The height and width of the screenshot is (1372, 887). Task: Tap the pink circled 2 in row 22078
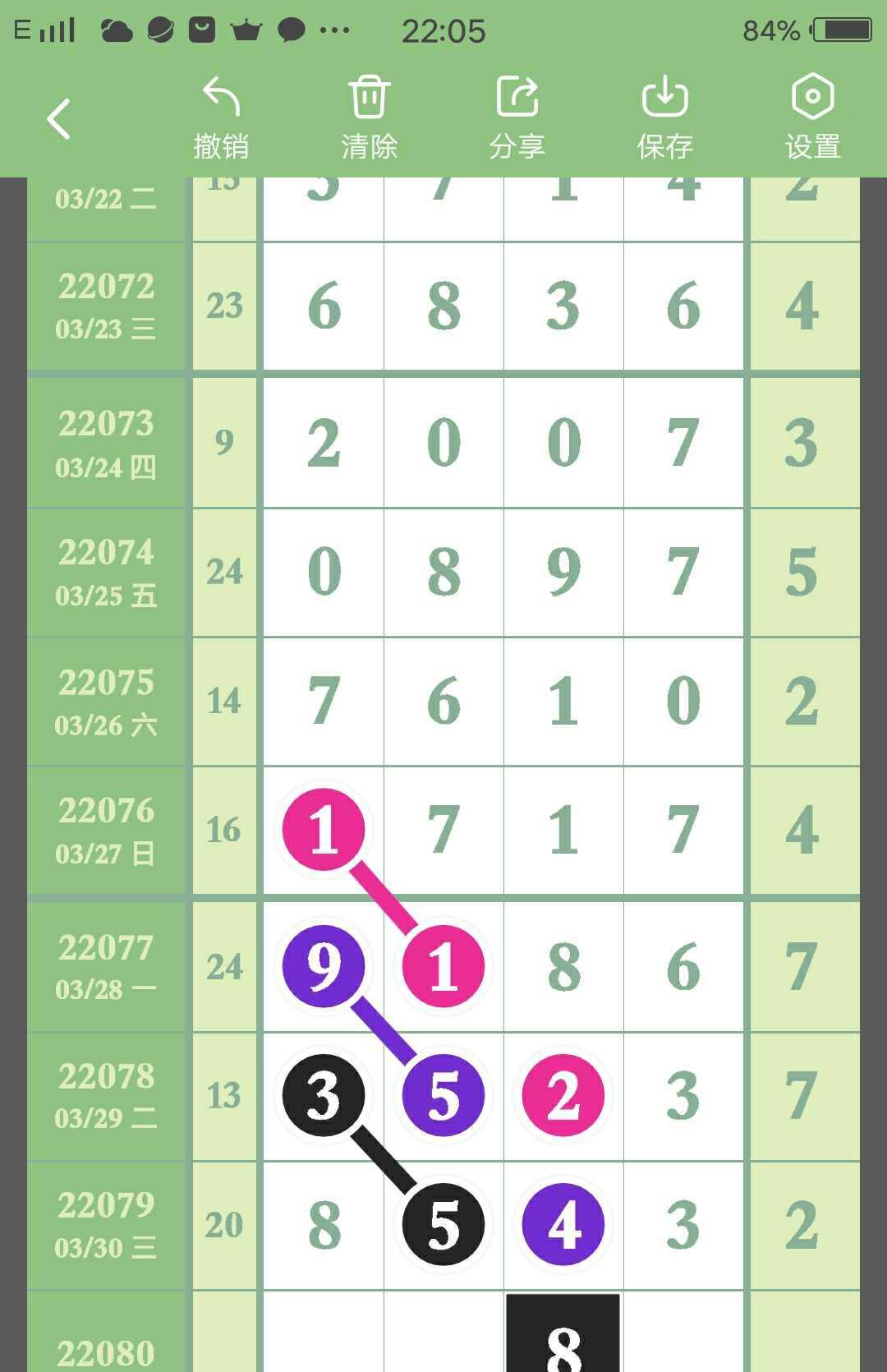(x=563, y=1095)
